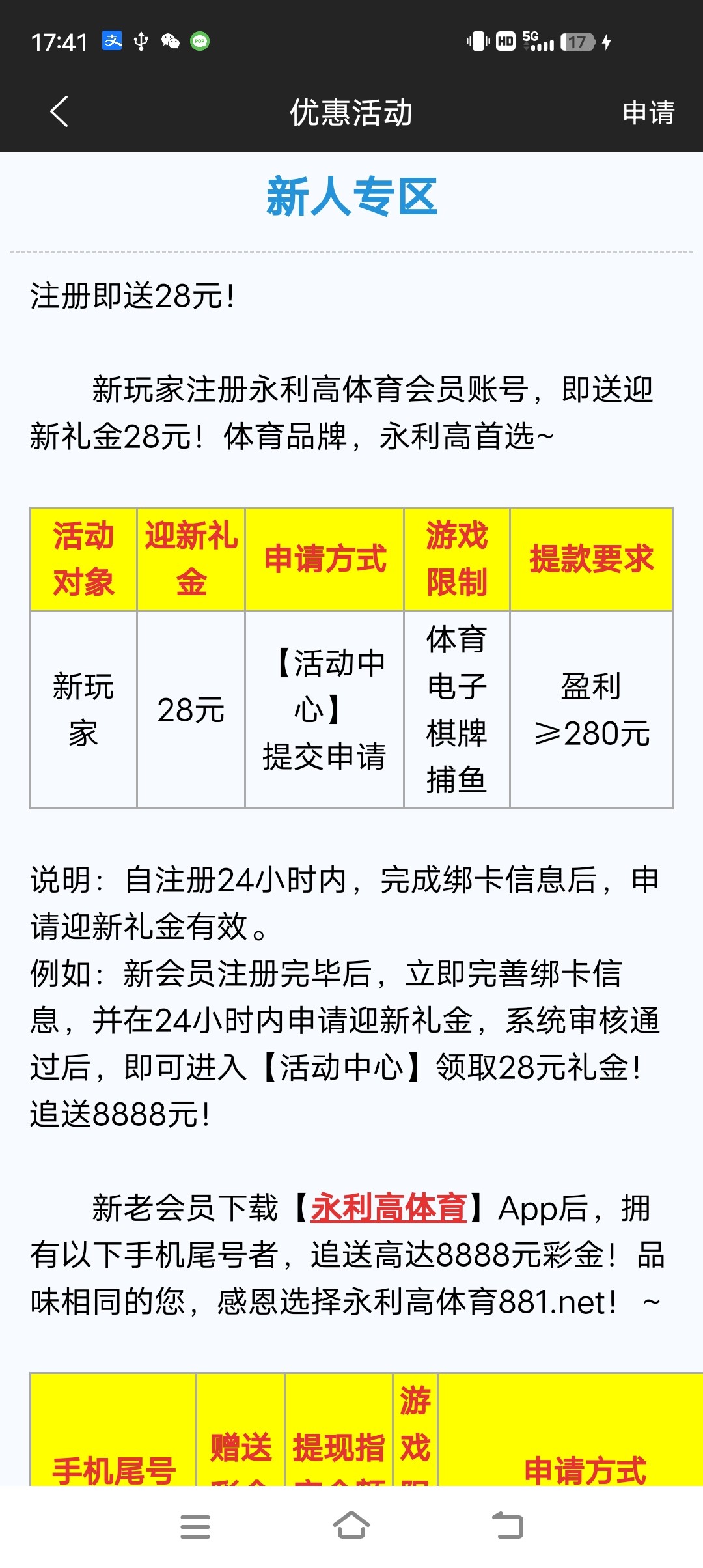The width and height of the screenshot is (703, 1568).
Task: Go to the system home screen
Action: (x=351, y=1526)
